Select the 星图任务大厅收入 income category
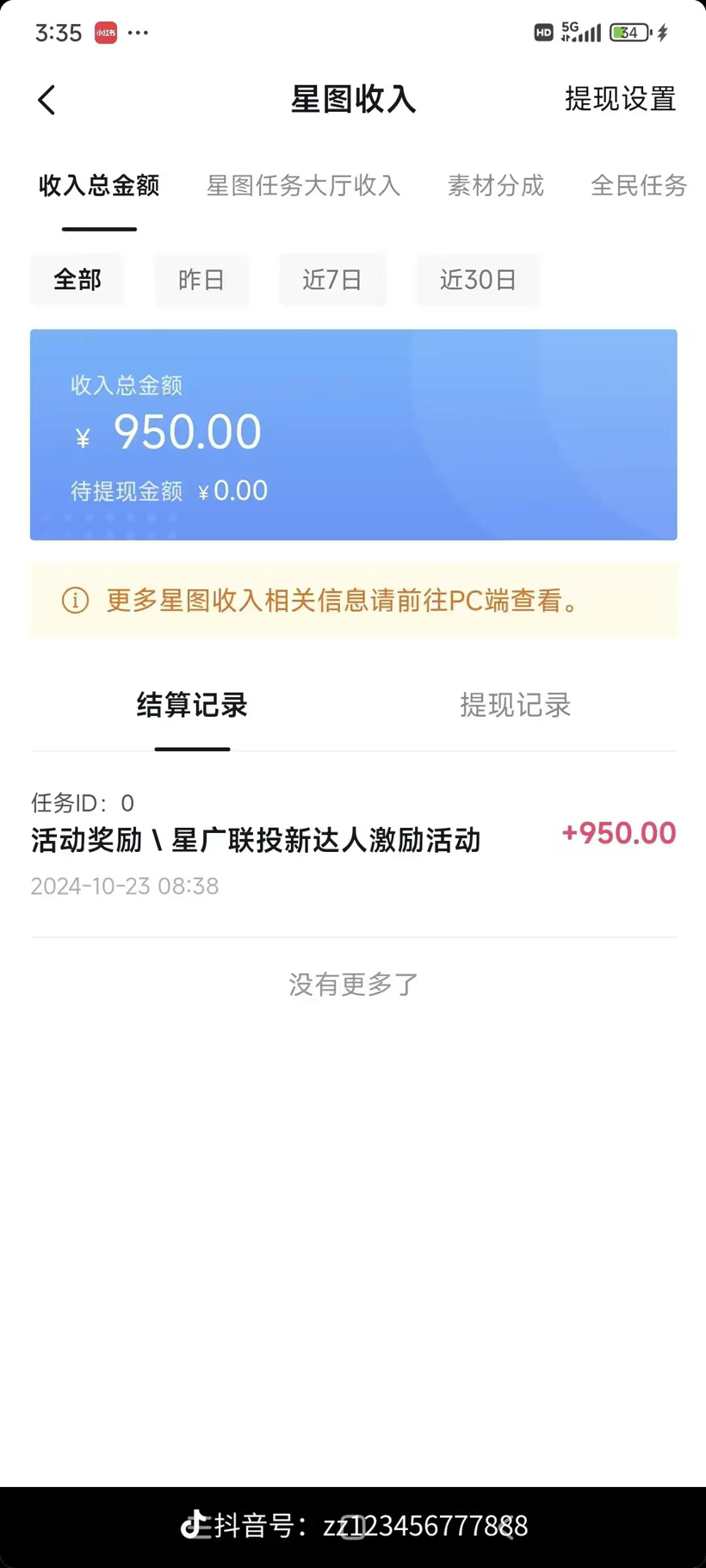The height and width of the screenshot is (1568, 706). pyautogui.click(x=303, y=187)
